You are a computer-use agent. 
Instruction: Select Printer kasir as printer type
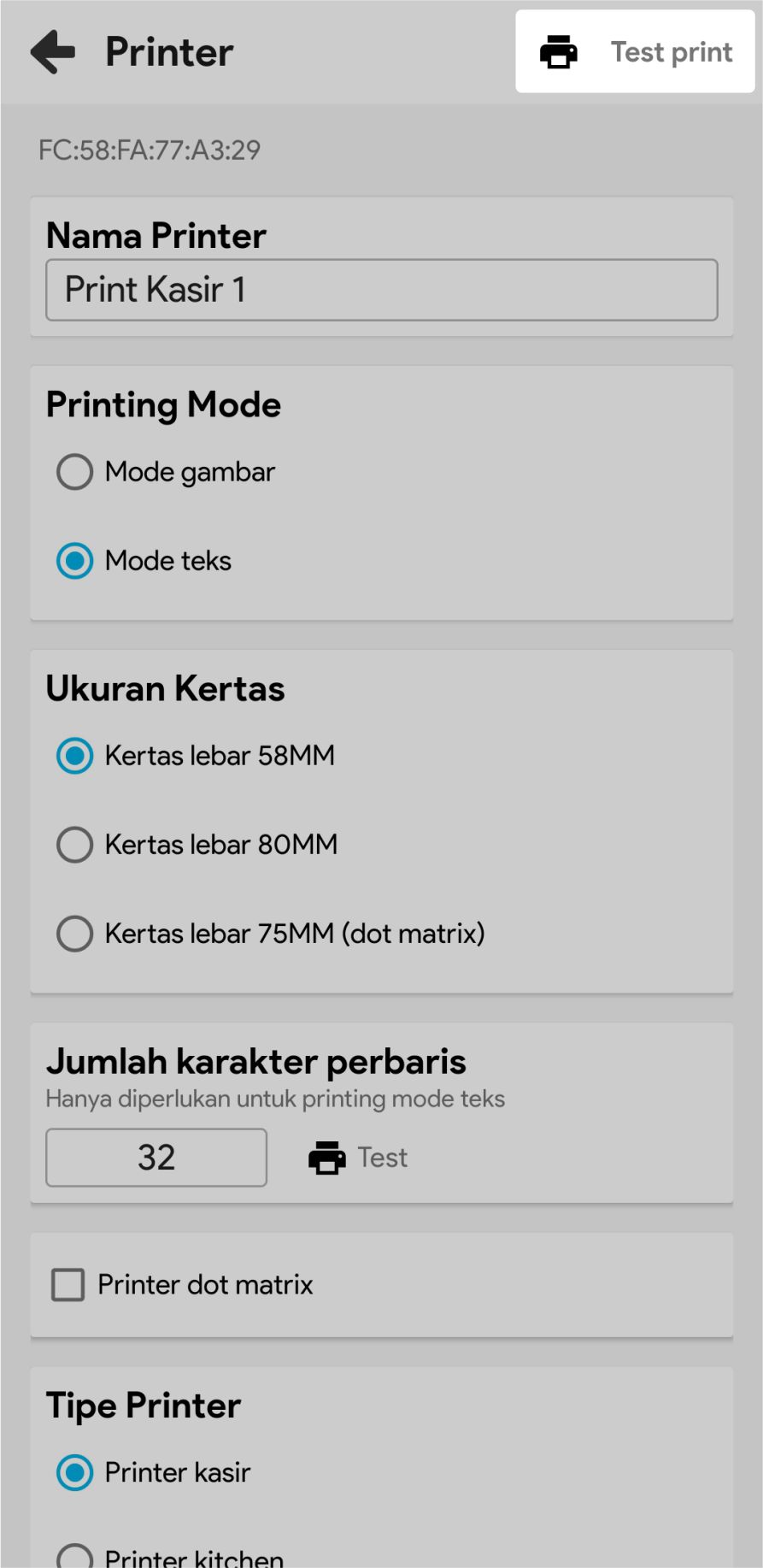point(75,1472)
